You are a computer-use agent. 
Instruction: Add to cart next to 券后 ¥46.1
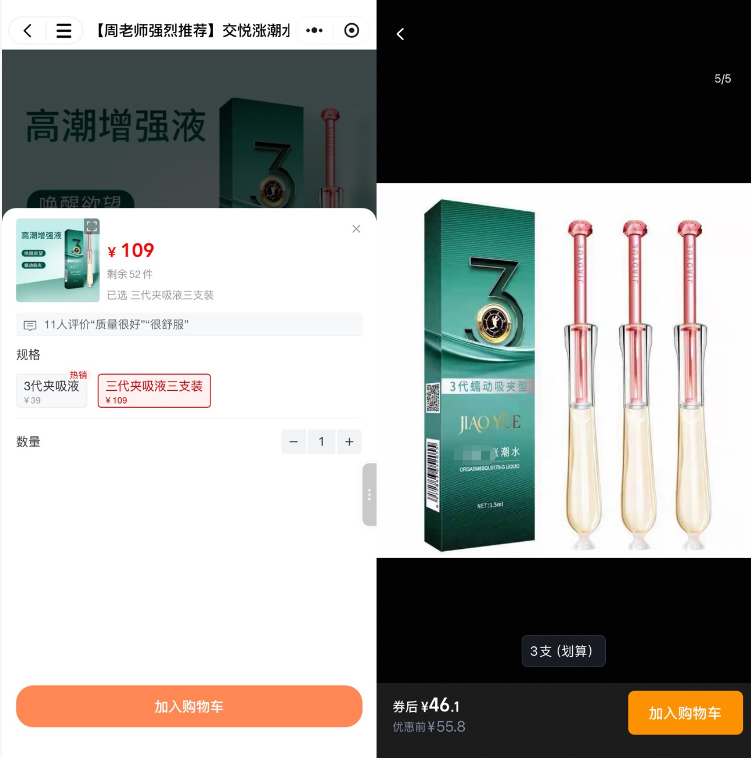click(685, 713)
